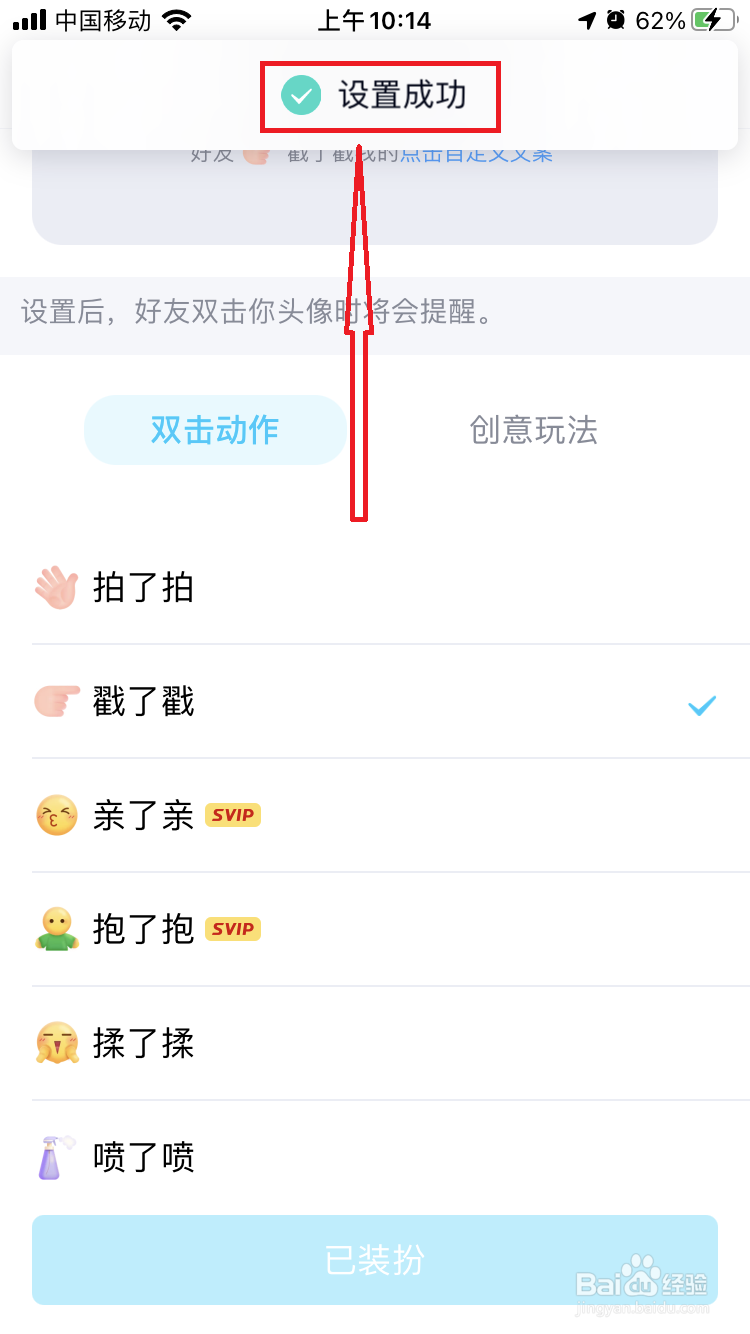Image resolution: width=750 pixels, height=1334 pixels.
Task: Click the shy face emoji next to 揉了揉
Action: (x=57, y=1043)
